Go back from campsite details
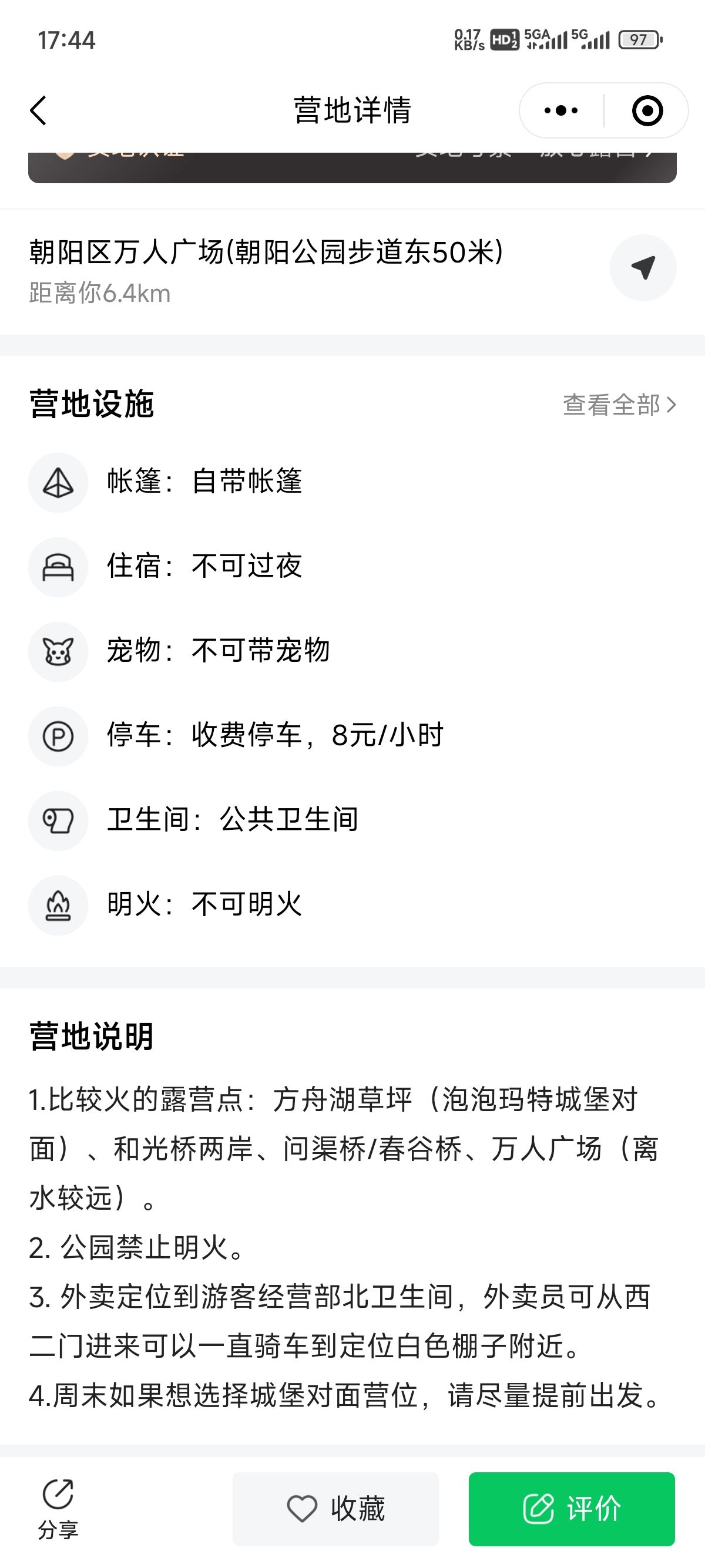The height and width of the screenshot is (1568, 705). (x=38, y=111)
